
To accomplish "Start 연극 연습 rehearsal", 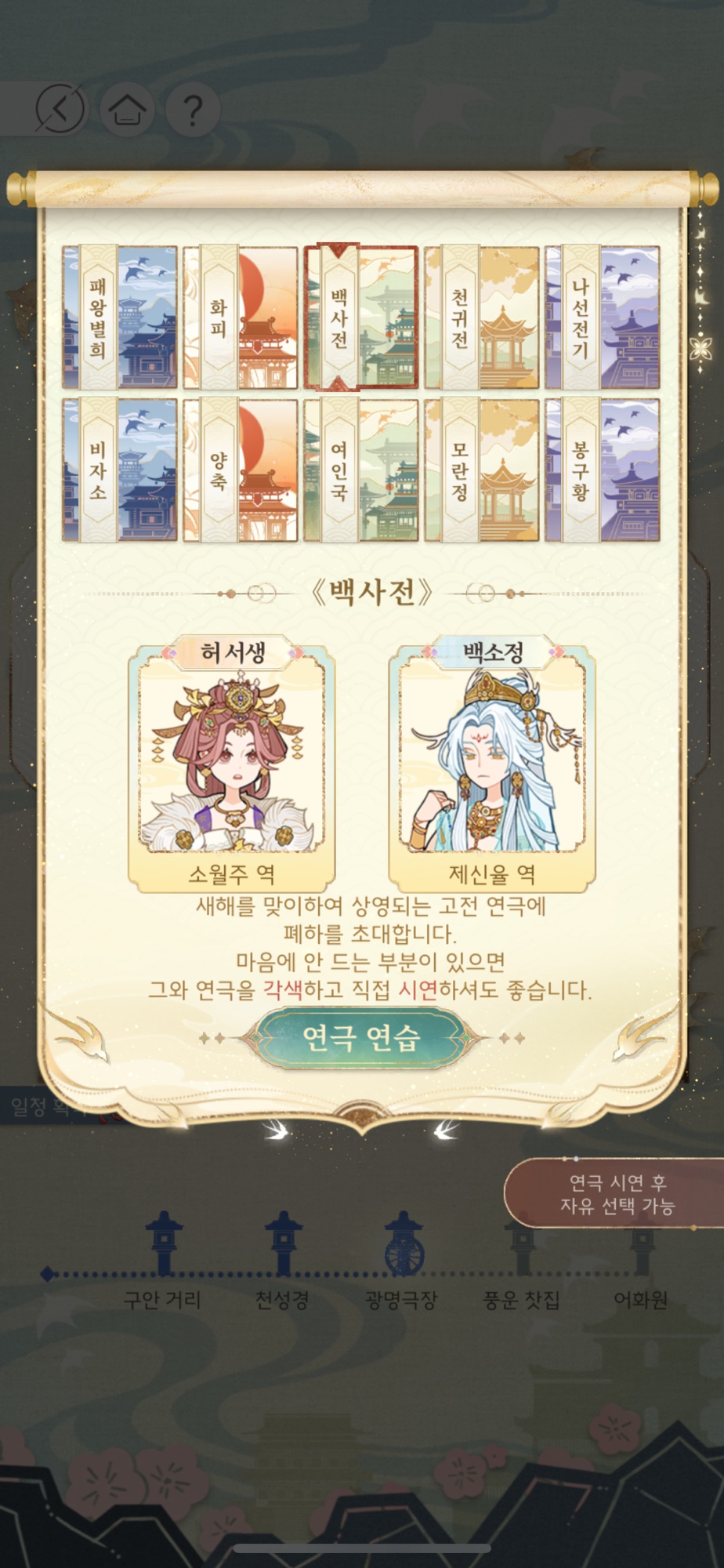I will tap(361, 1038).
